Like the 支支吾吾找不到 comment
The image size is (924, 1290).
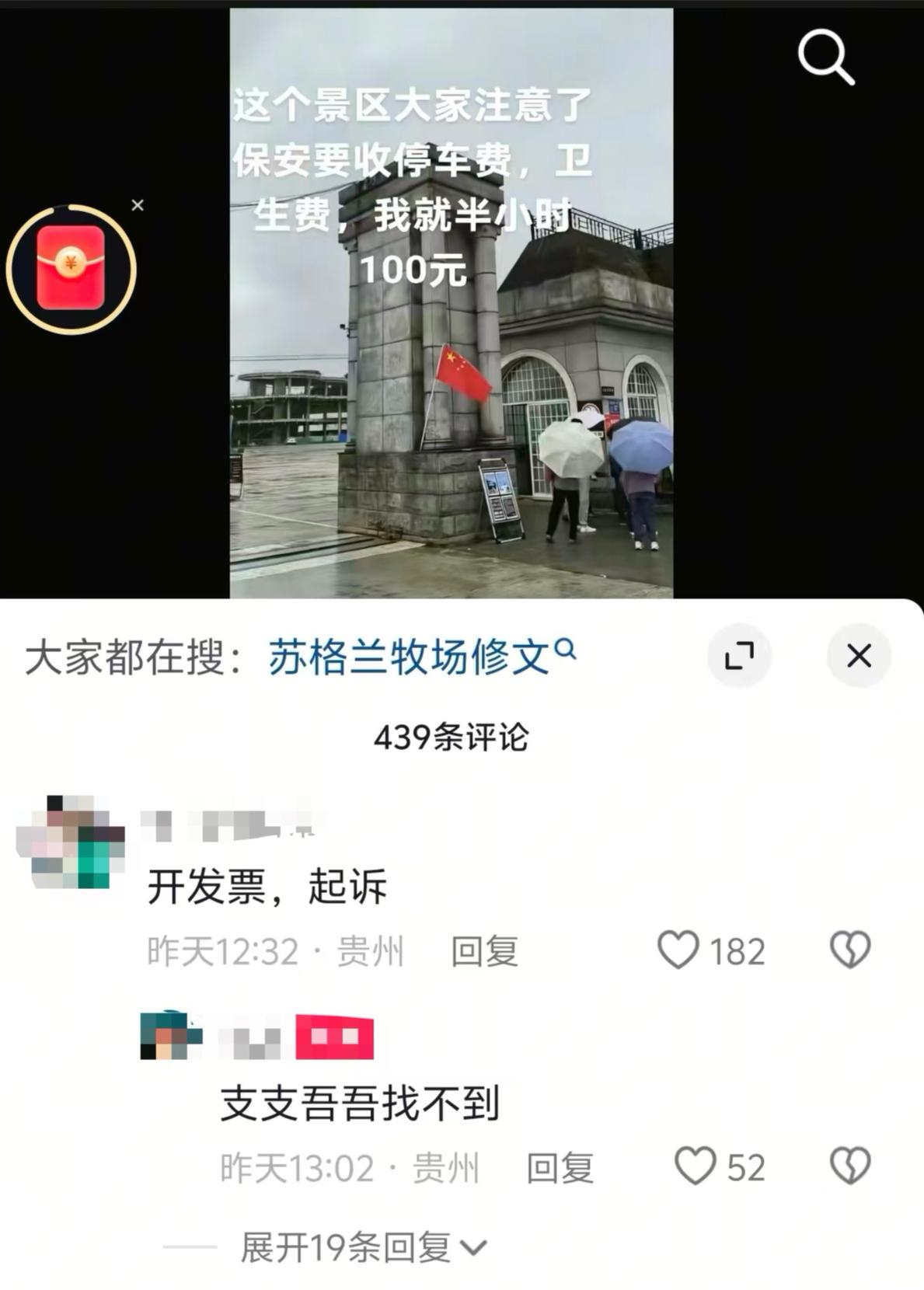coord(695,1166)
